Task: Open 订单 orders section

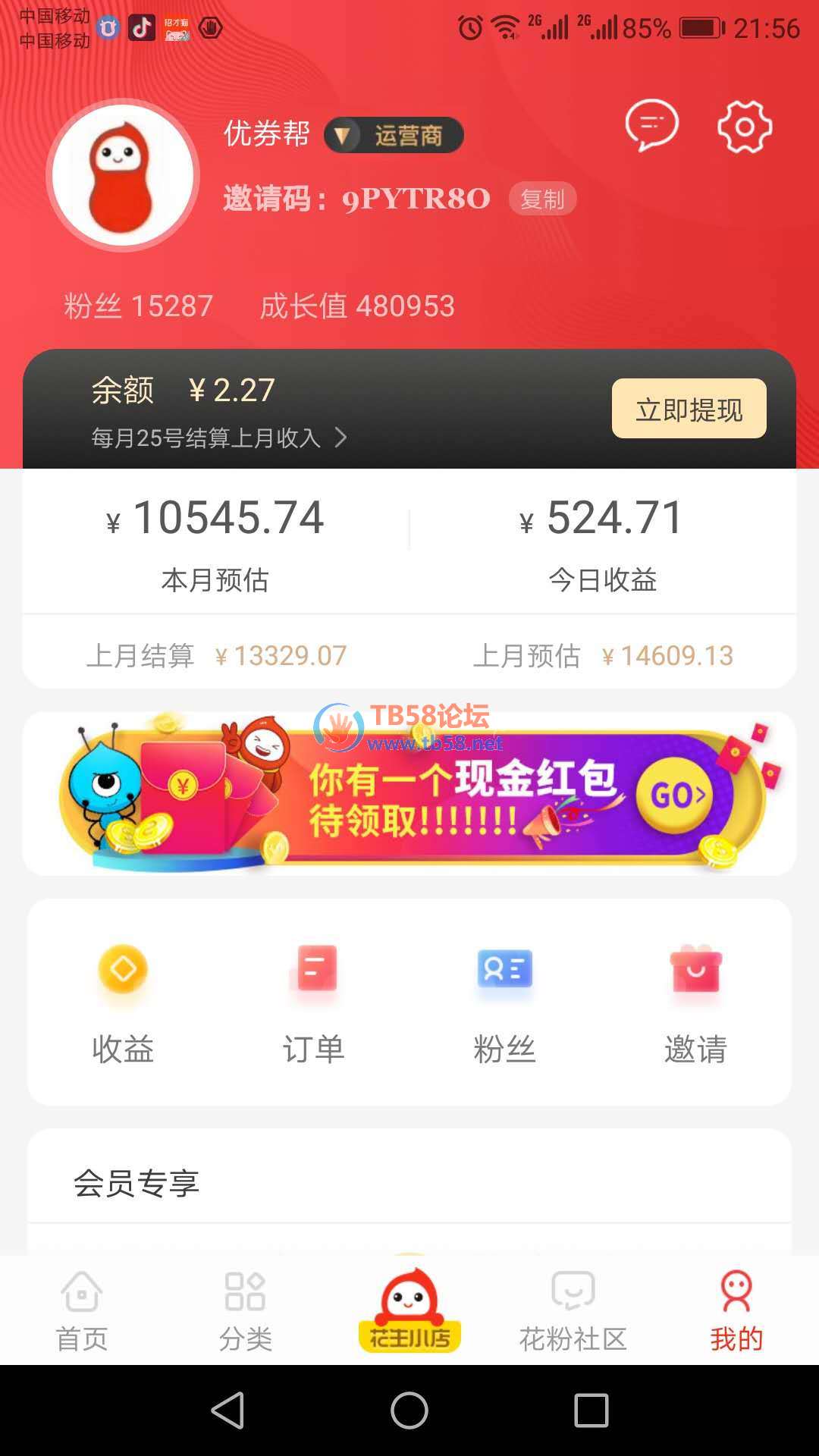Action: click(314, 1001)
